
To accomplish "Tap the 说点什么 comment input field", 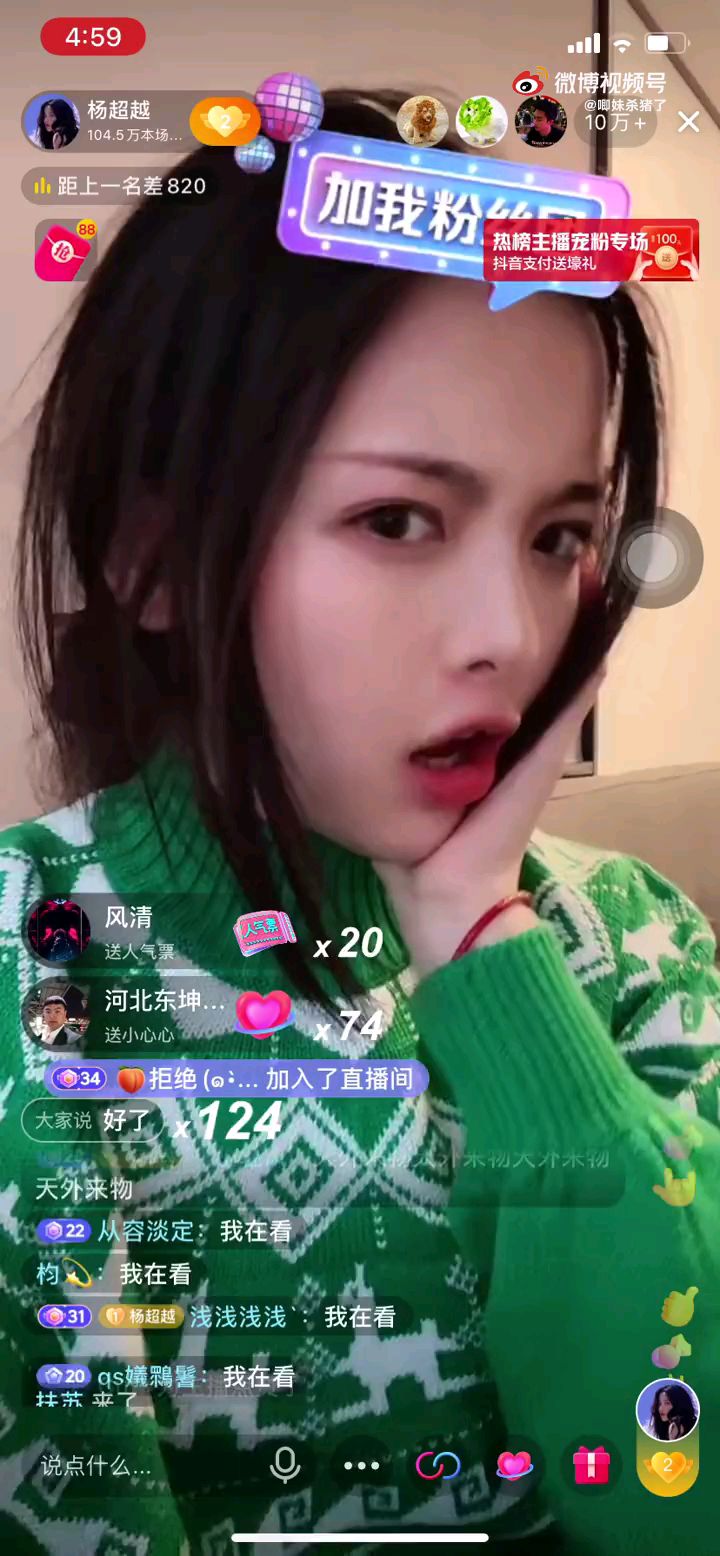I will point(100,1465).
